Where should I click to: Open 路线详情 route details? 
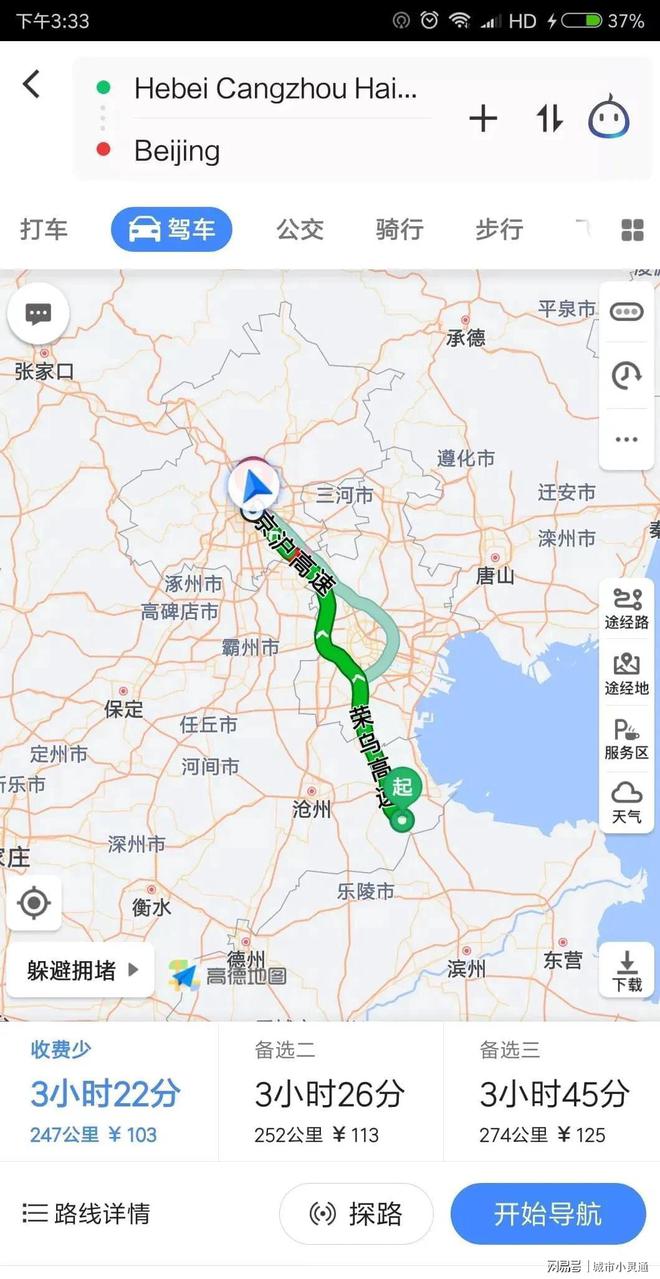[x=86, y=1214]
